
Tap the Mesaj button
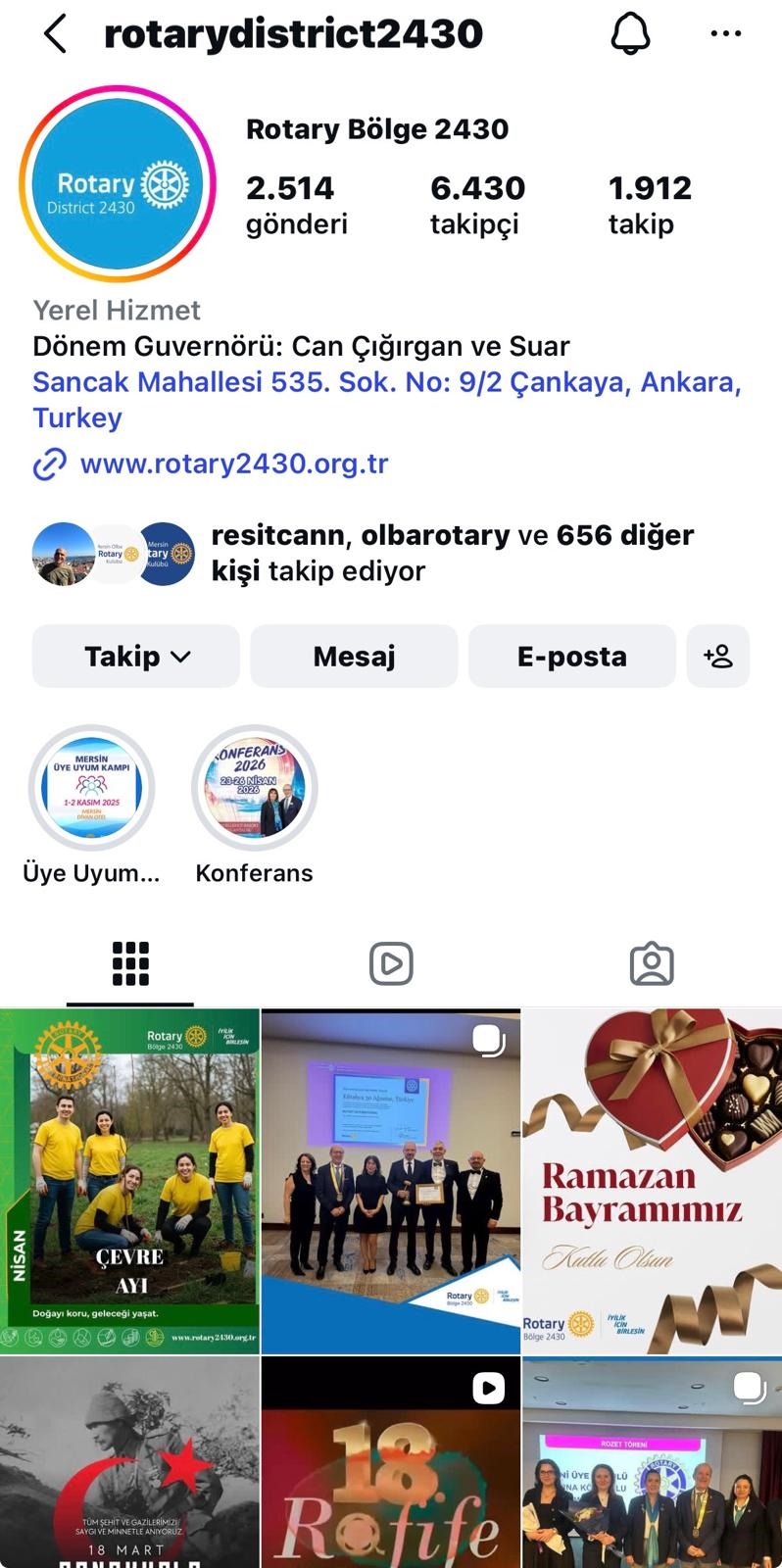point(354,657)
